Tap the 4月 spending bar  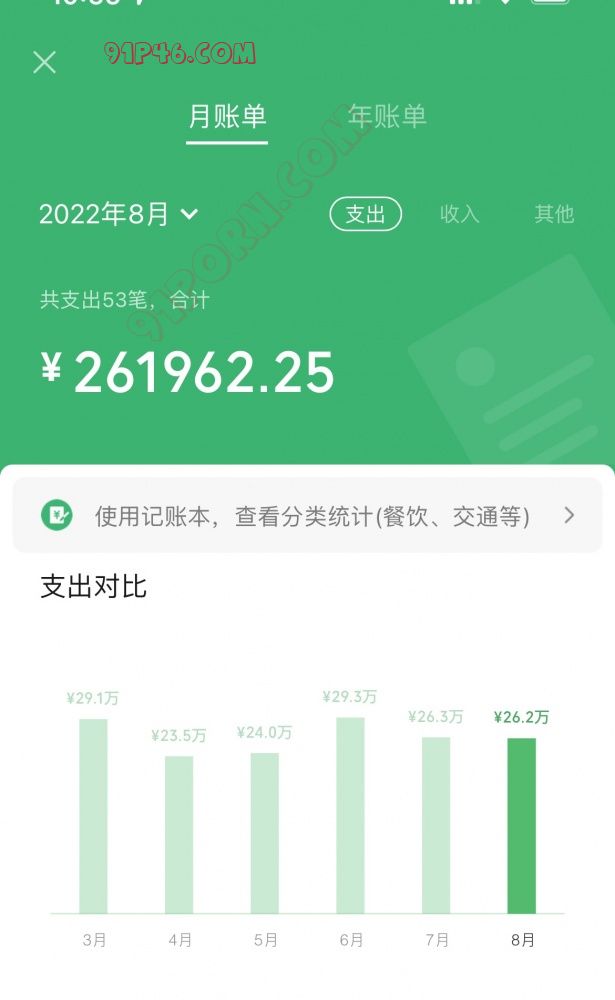coord(179,834)
